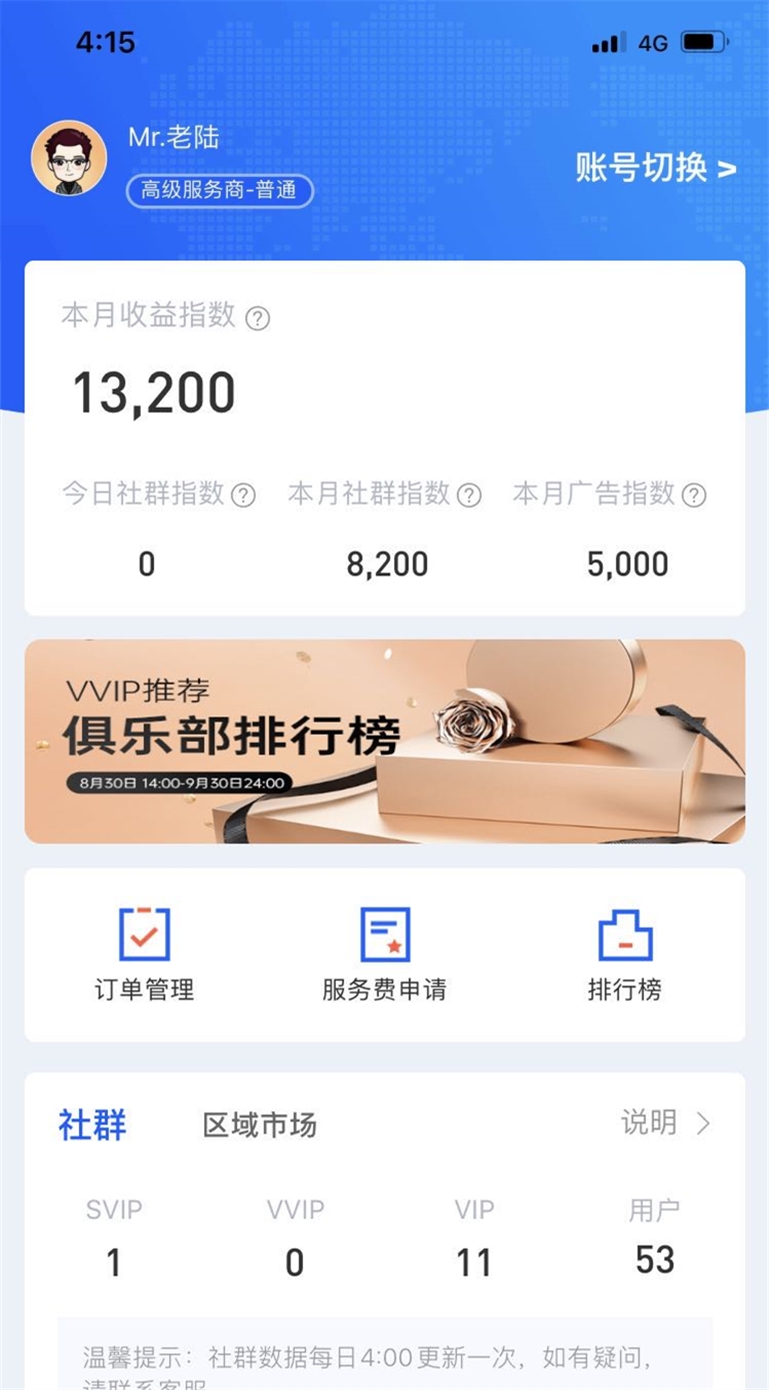The height and width of the screenshot is (1390, 769).
Task: Show help for 本月收益指数
Action: click(258, 319)
